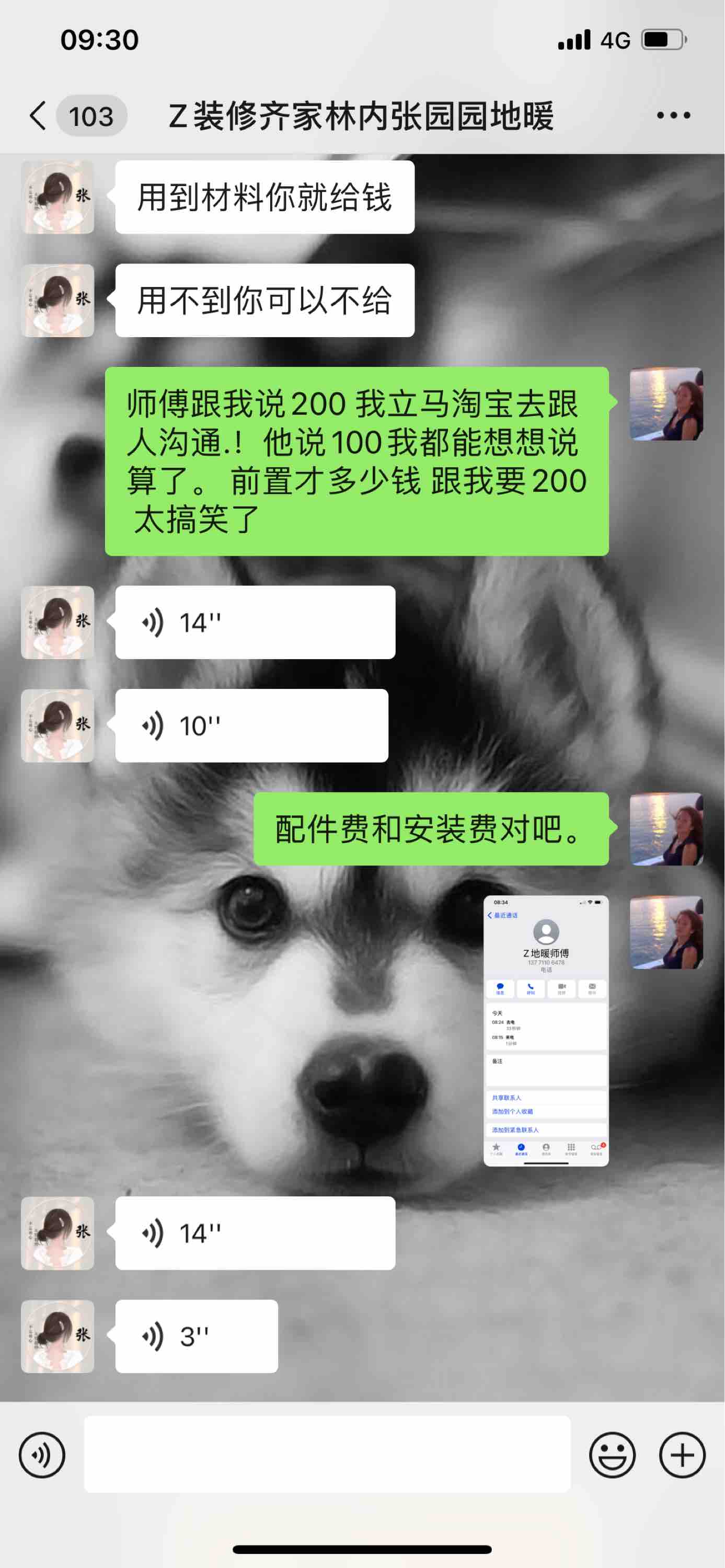725x1568 pixels.
Task: Open avatar beside 用到材料你就给钱 message
Action: (x=58, y=197)
